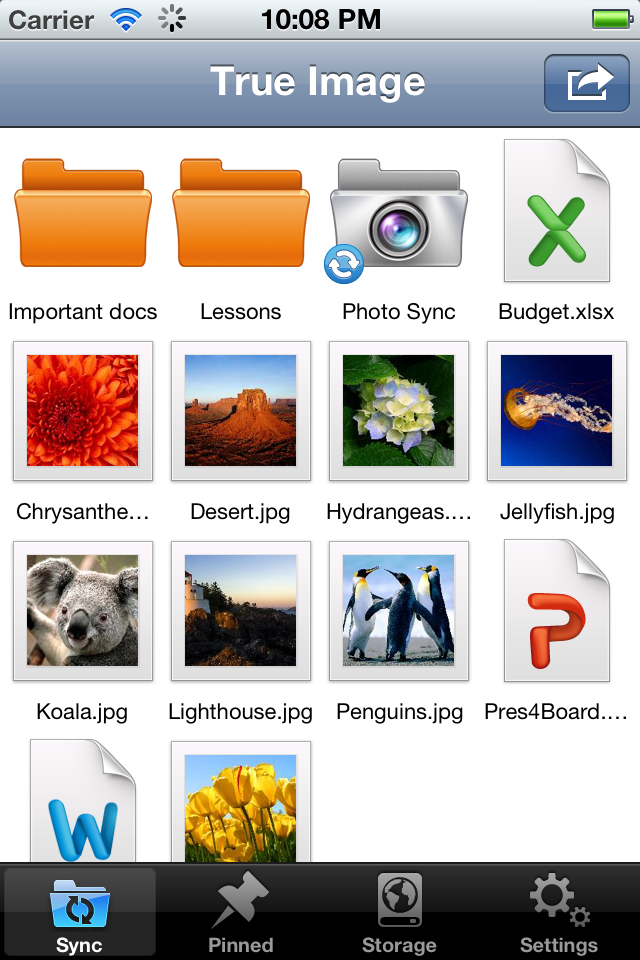View the Chrysanthemum image file
This screenshot has height=960, width=640.
point(83,411)
